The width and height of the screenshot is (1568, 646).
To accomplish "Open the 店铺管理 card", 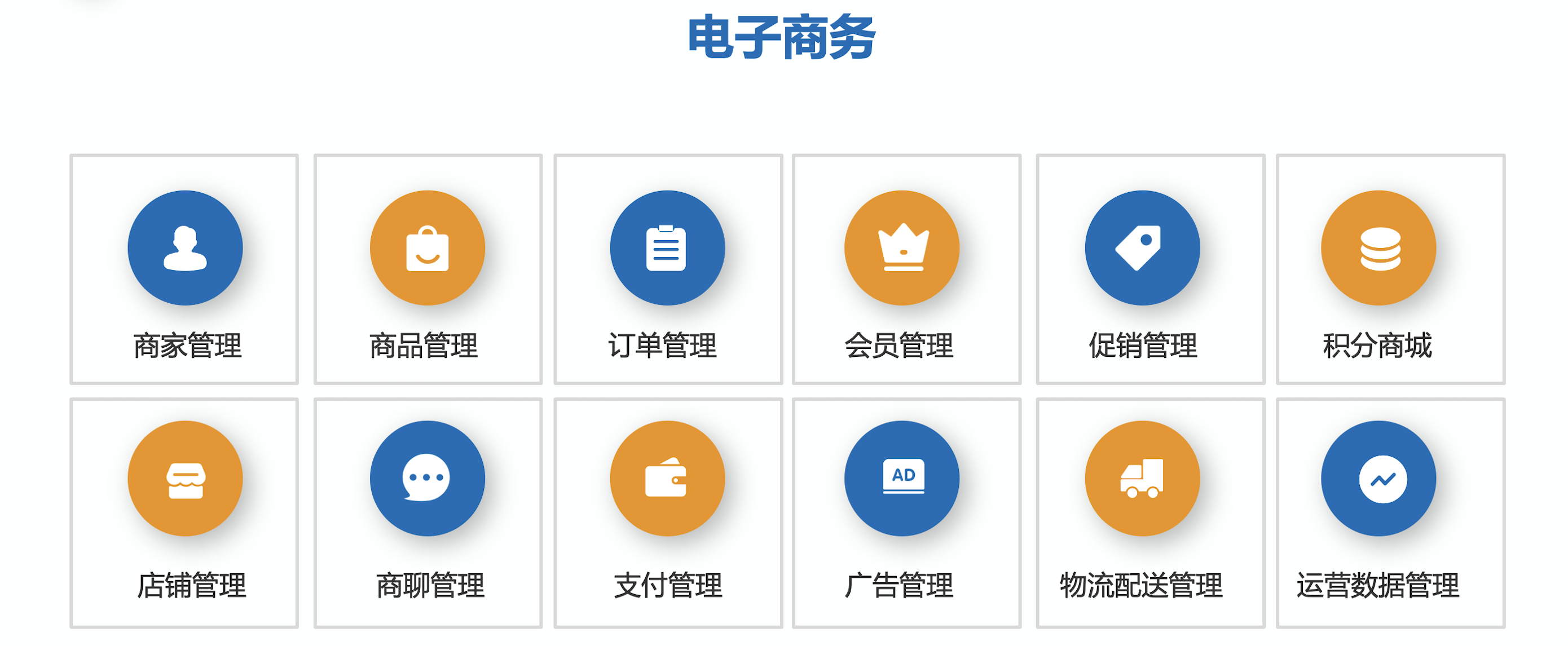I will coord(184,513).
